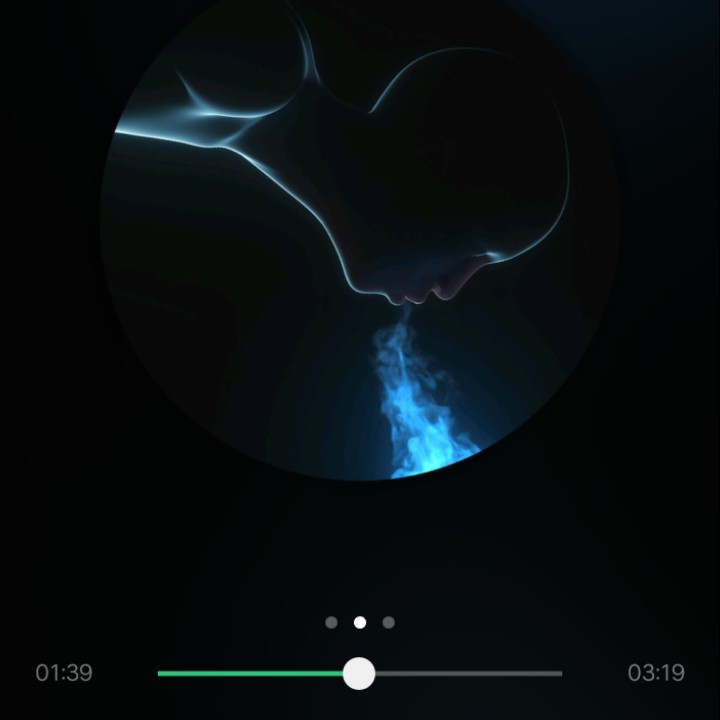720x720 pixels.
Task: Select the first page indicator dot
Action: click(331, 622)
